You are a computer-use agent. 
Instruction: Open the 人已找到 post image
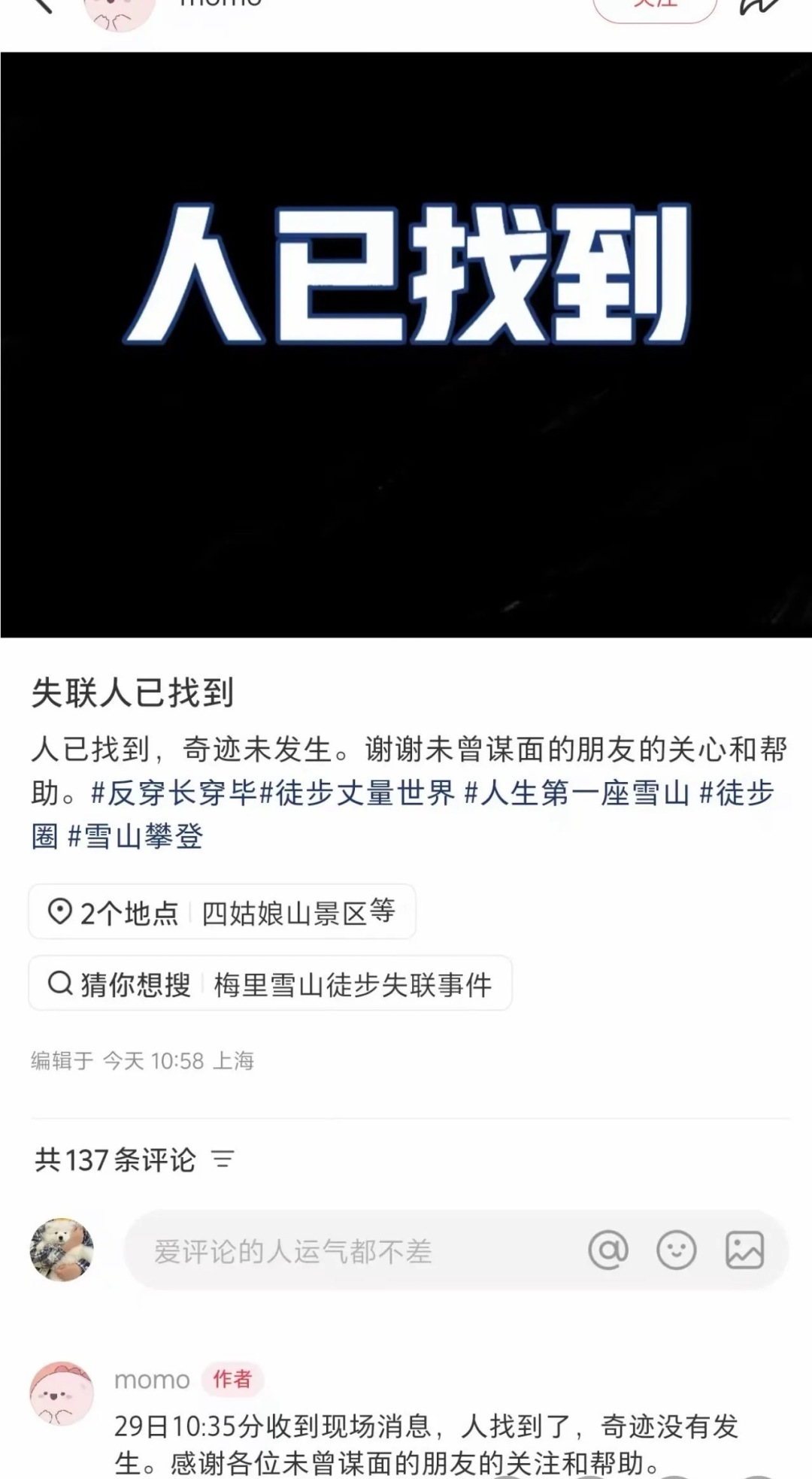click(x=406, y=344)
